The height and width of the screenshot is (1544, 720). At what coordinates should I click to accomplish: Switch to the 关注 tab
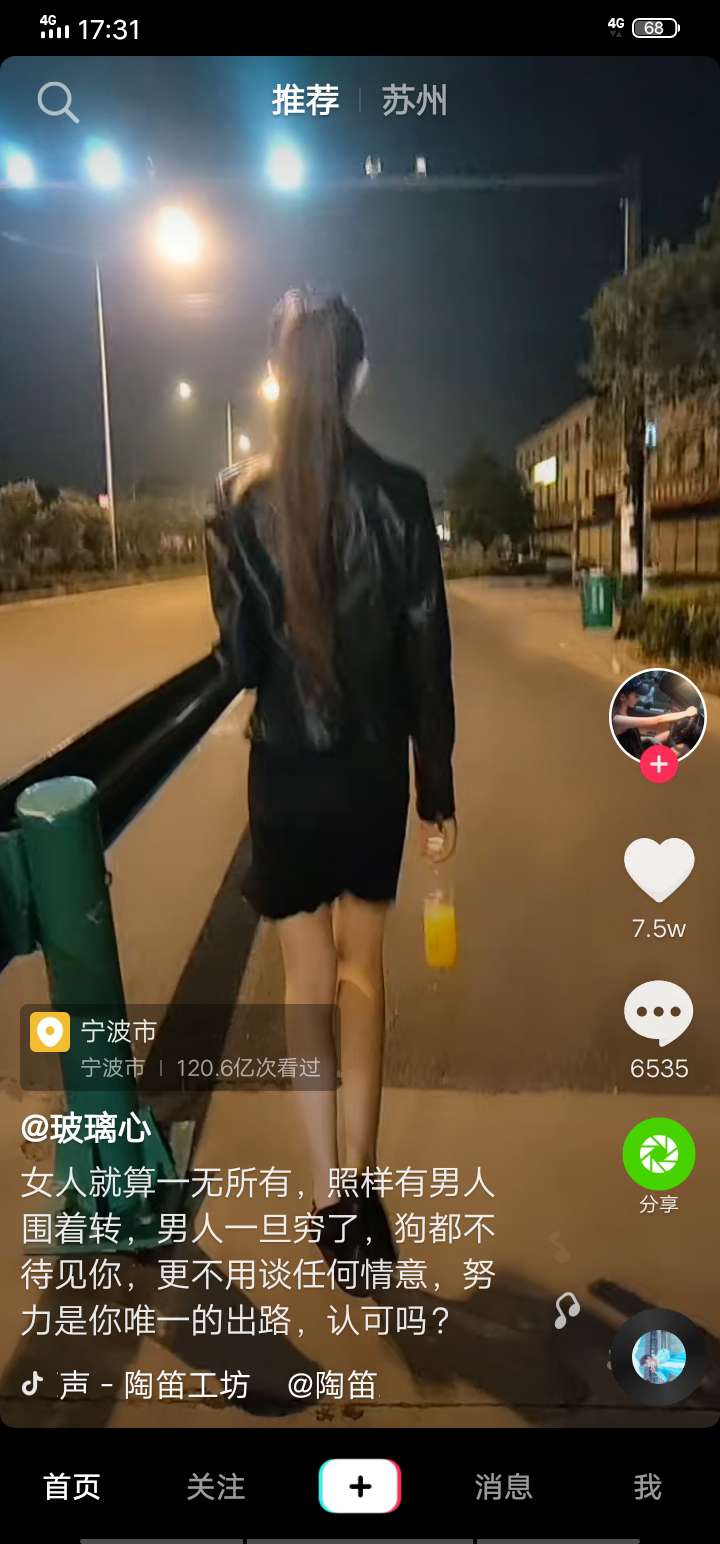[x=216, y=1486]
